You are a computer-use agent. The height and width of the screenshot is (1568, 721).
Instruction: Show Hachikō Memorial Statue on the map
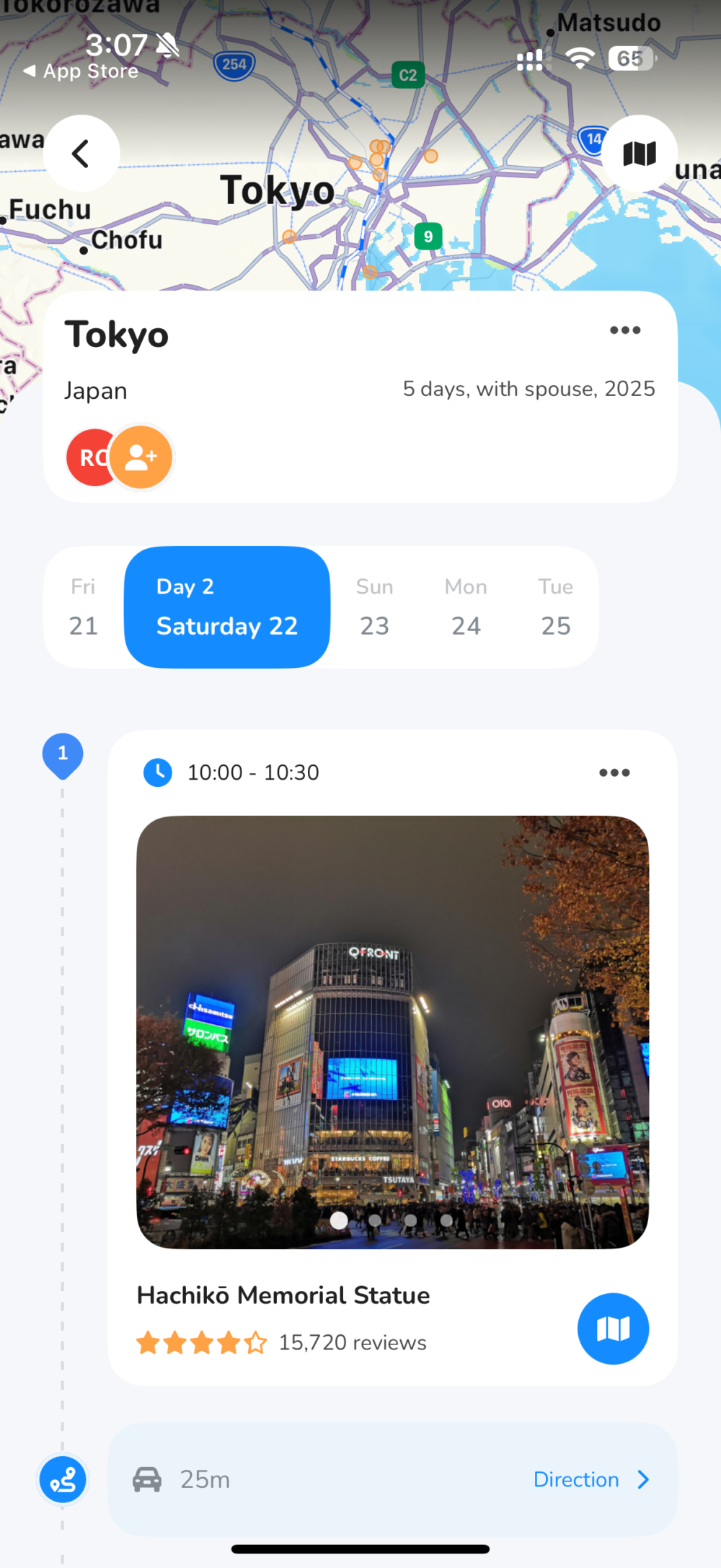[x=613, y=1329]
